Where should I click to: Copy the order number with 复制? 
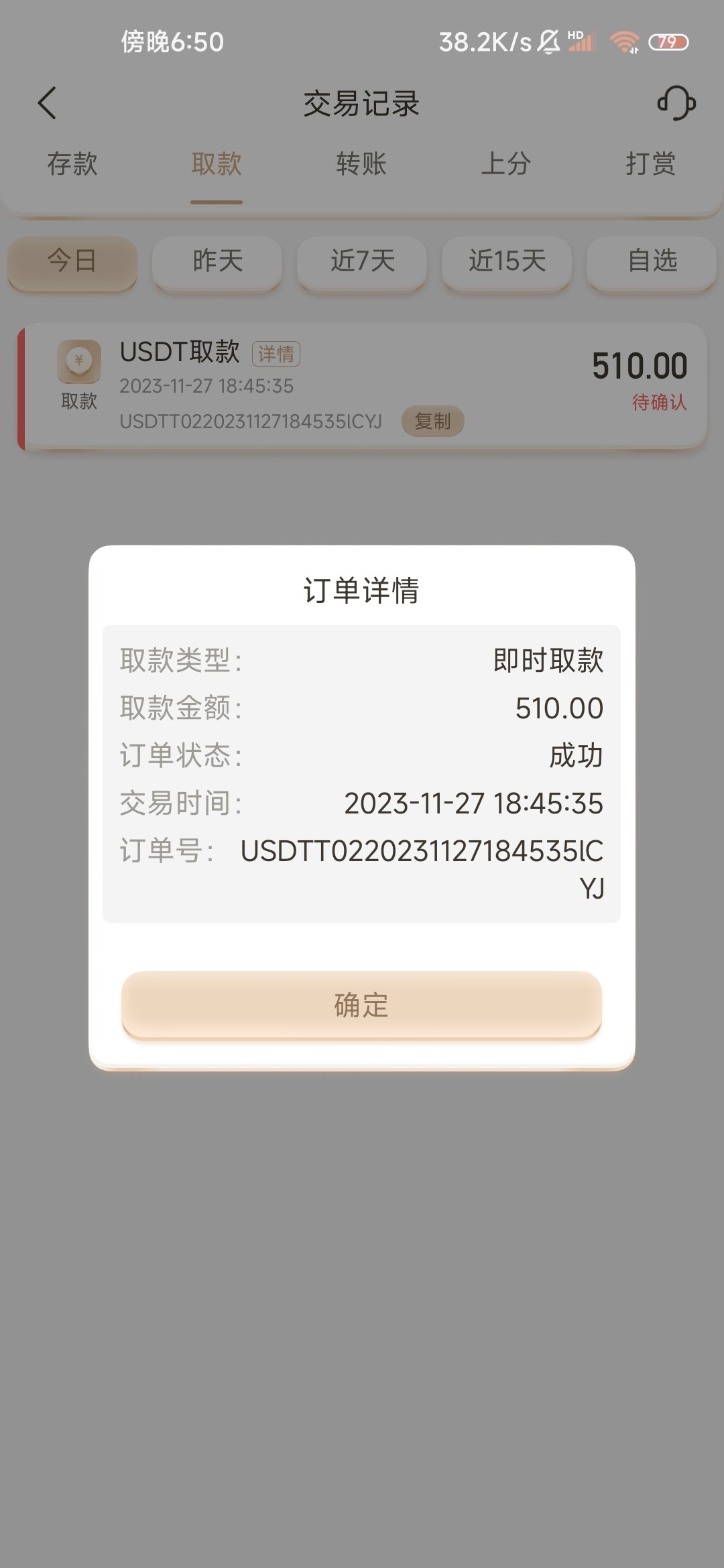tap(433, 420)
